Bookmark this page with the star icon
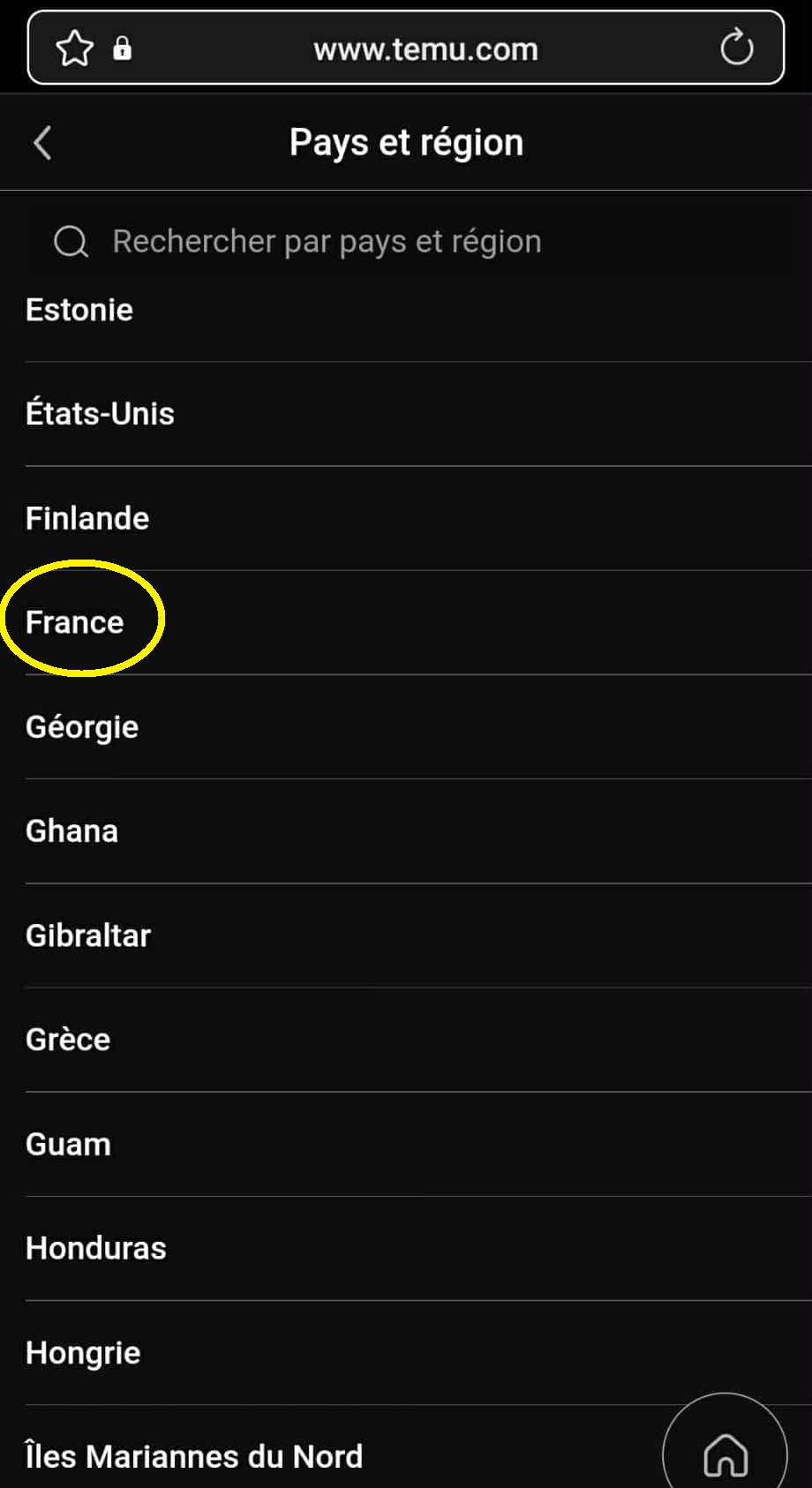The width and height of the screenshot is (812, 1488). (x=74, y=49)
